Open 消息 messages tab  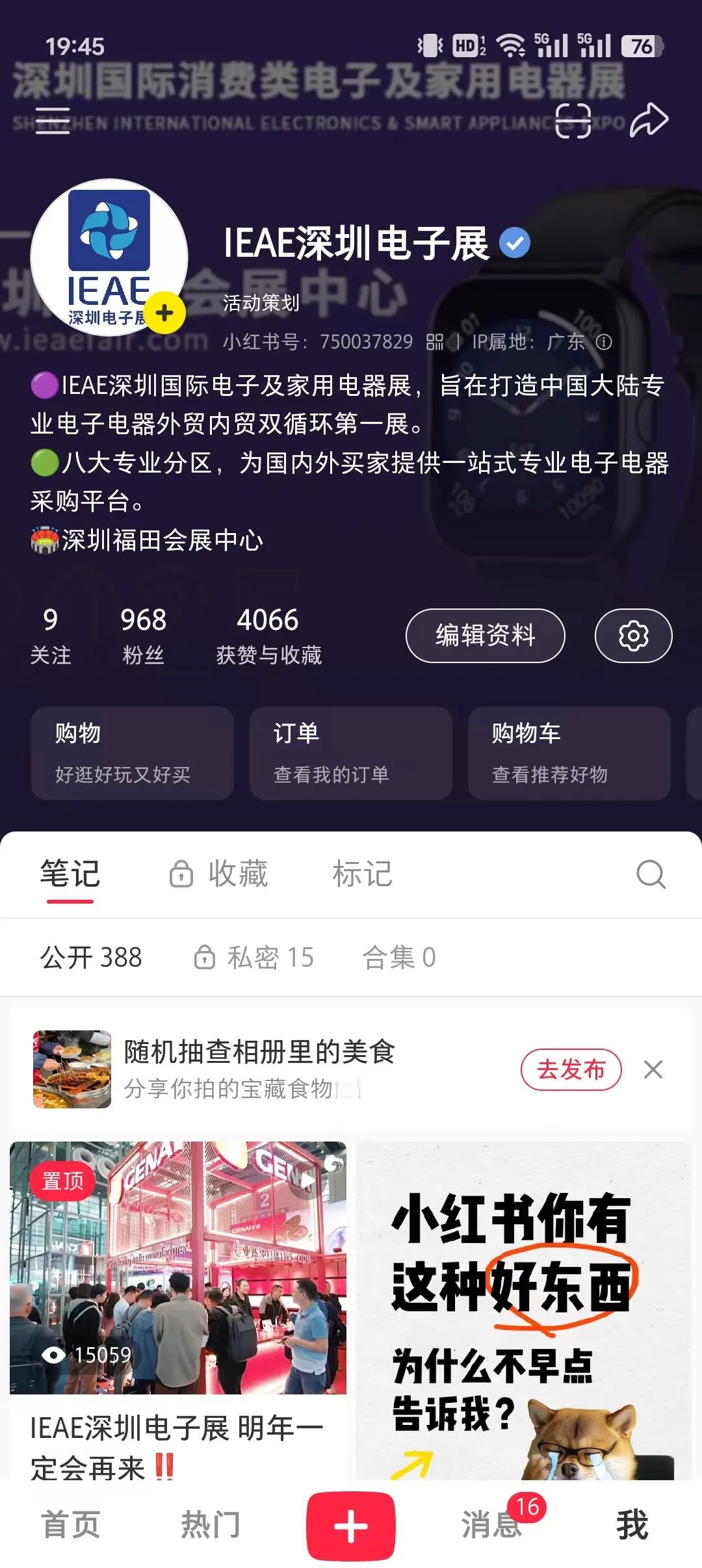491,1524
